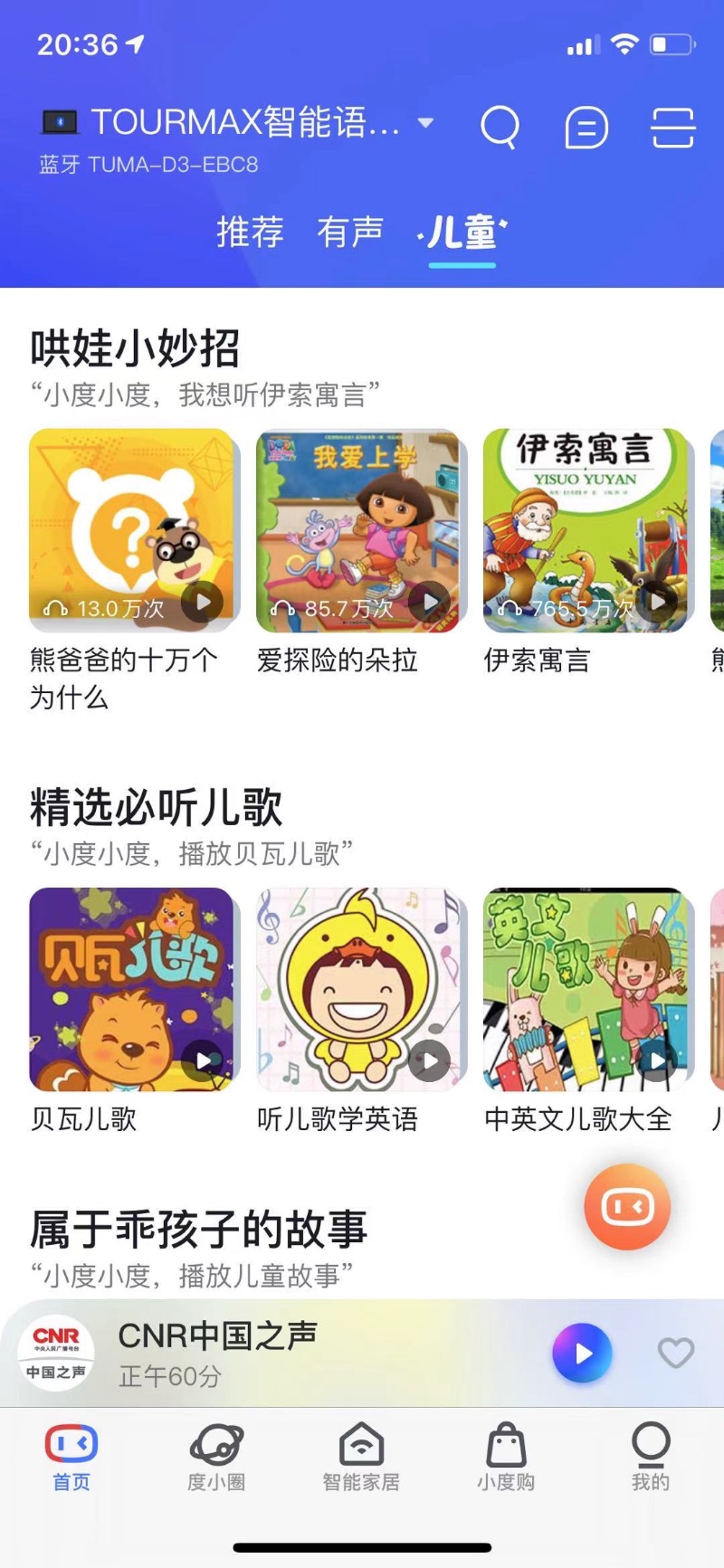
Task: Tap the orange floating assistant button
Action: (x=627, y=1206)
